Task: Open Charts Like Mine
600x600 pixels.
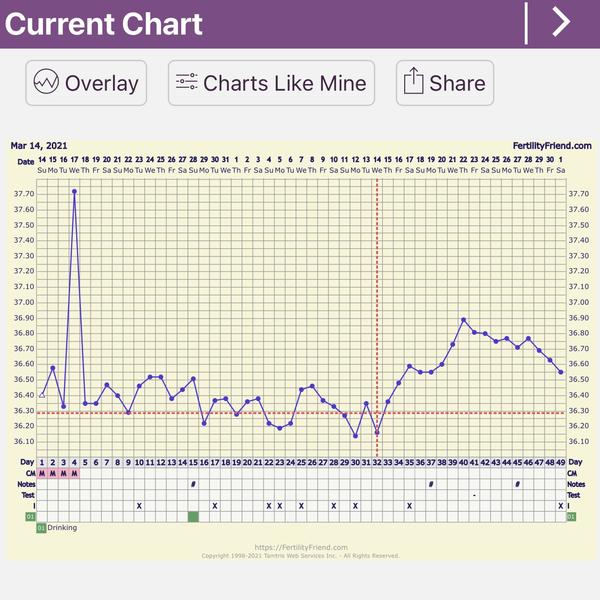Action: pyautogui.click(x=271, y=83)
